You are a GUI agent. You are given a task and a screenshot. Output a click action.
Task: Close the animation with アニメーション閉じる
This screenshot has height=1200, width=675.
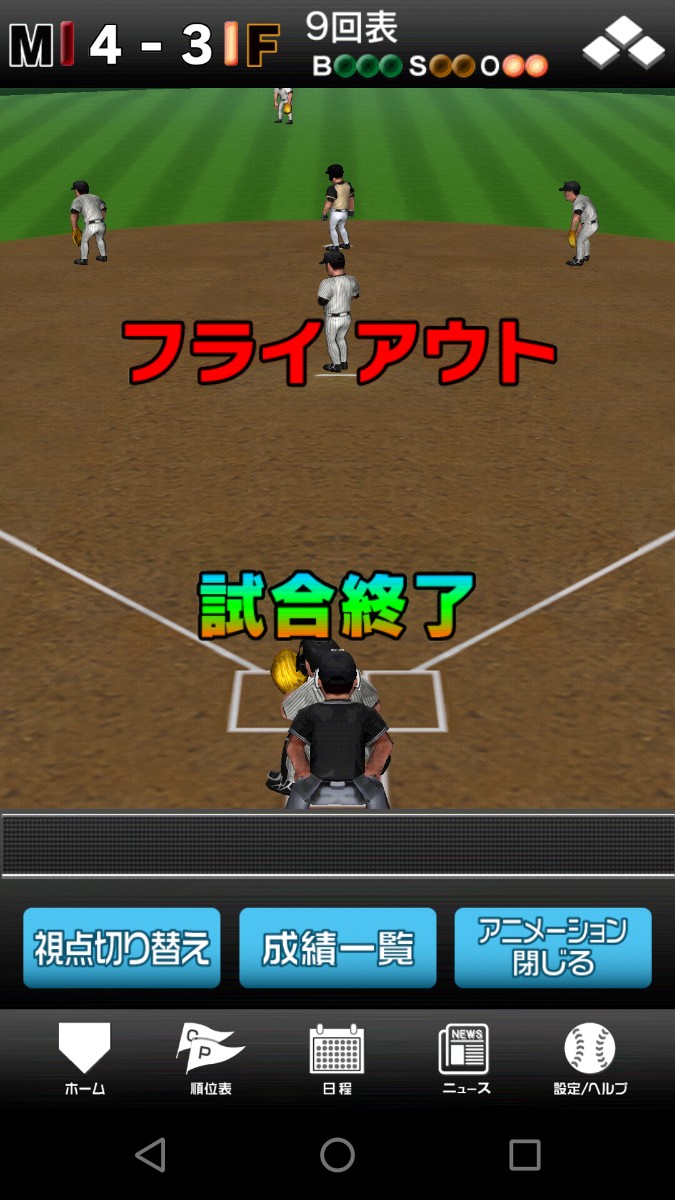[553, 948]
